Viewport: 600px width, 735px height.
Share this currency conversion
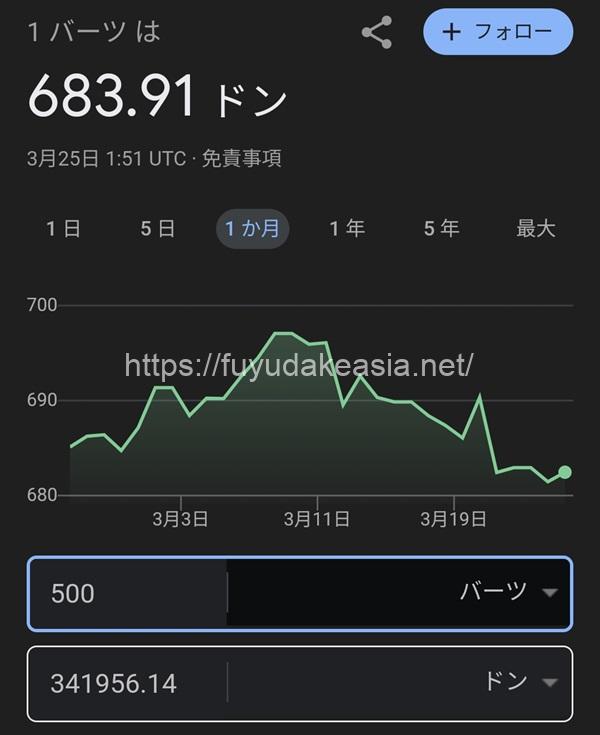pyautogui.click(x=377, y=33)
